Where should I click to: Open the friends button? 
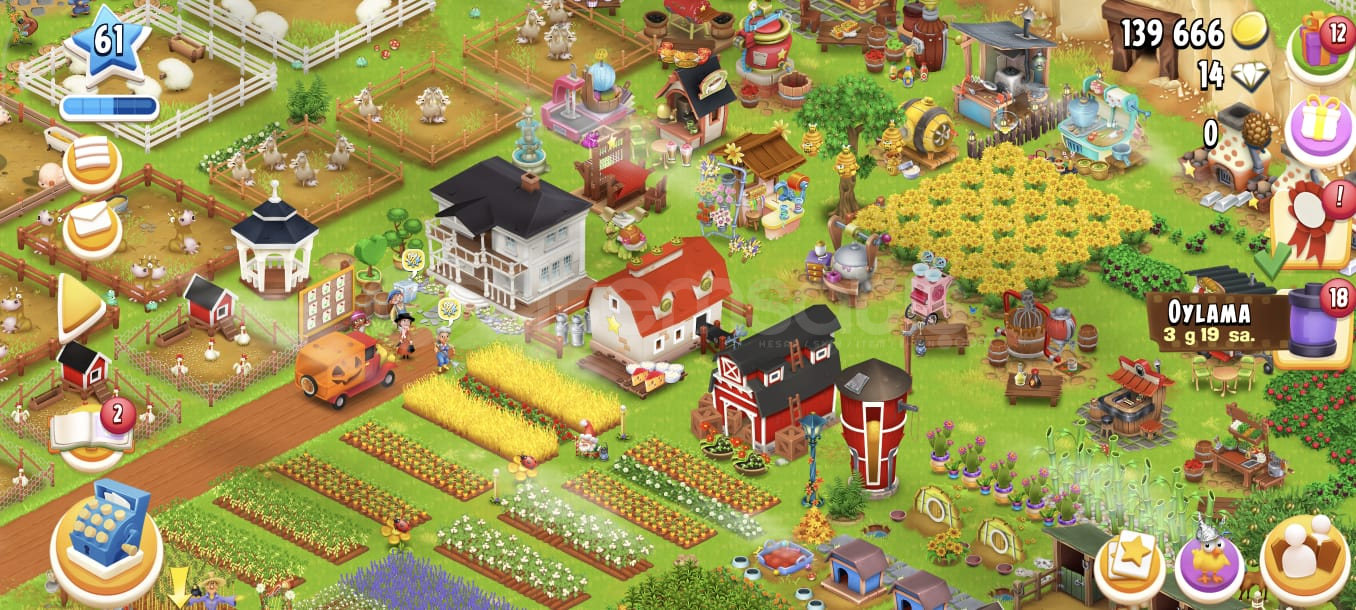1304,558
